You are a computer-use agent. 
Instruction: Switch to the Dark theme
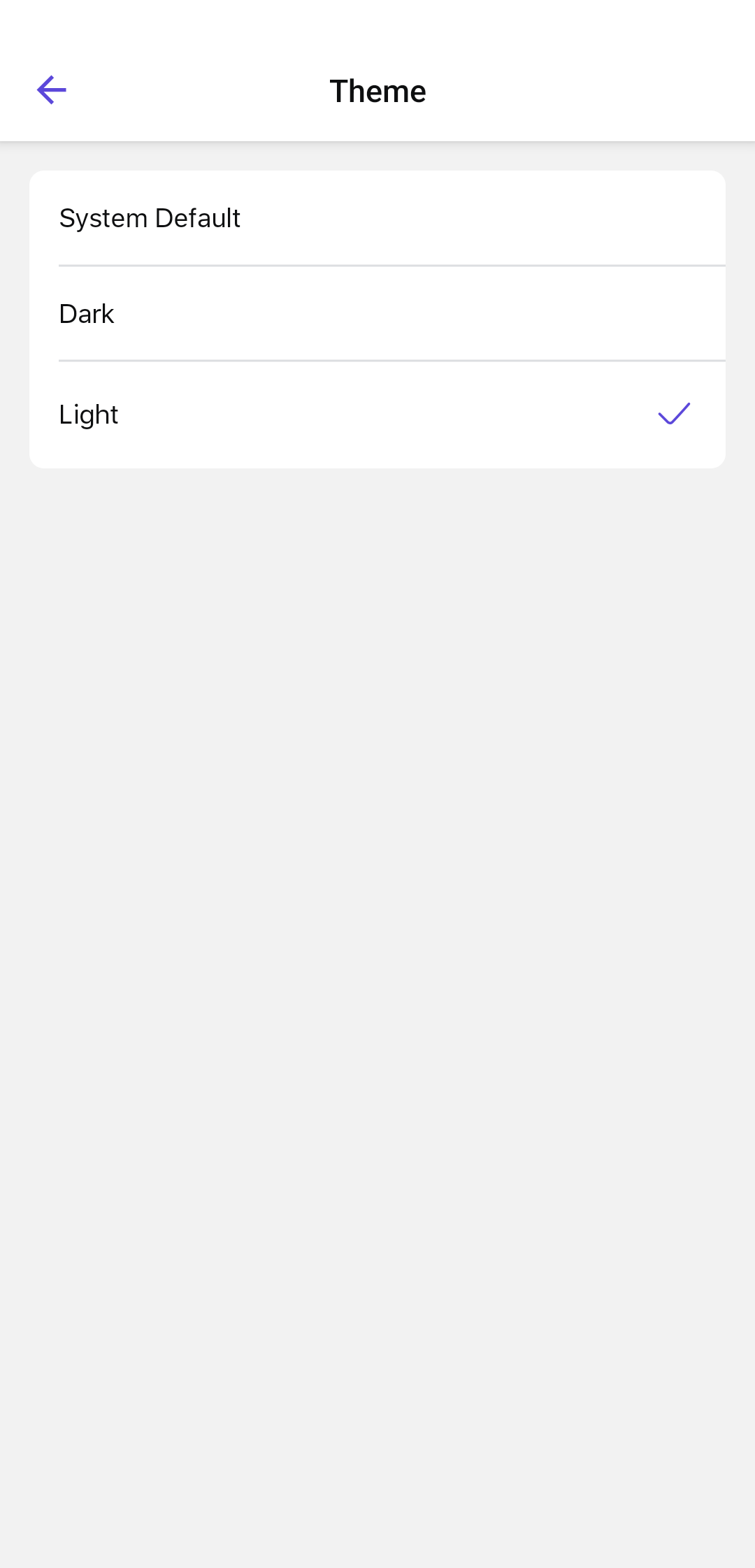point(377,314)
